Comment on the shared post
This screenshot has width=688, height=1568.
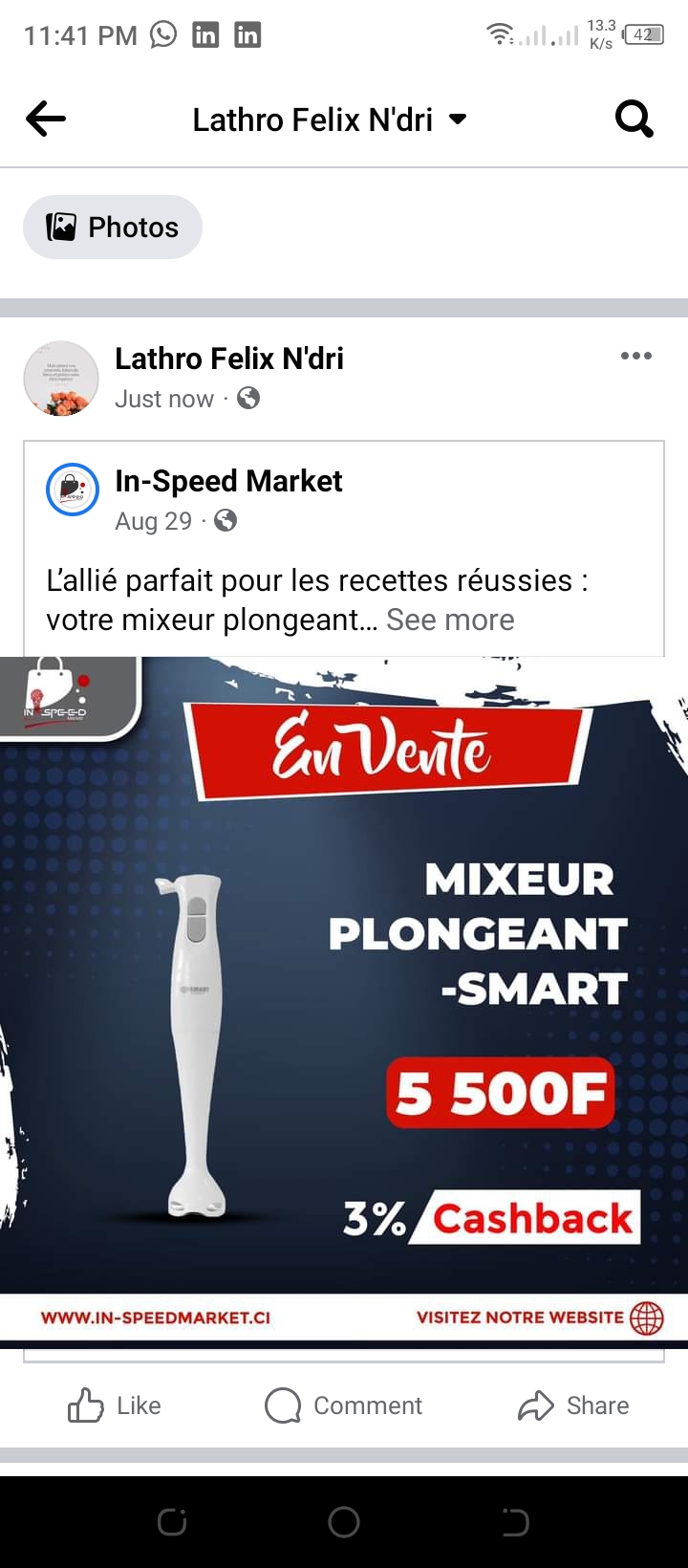[344, 1405]
